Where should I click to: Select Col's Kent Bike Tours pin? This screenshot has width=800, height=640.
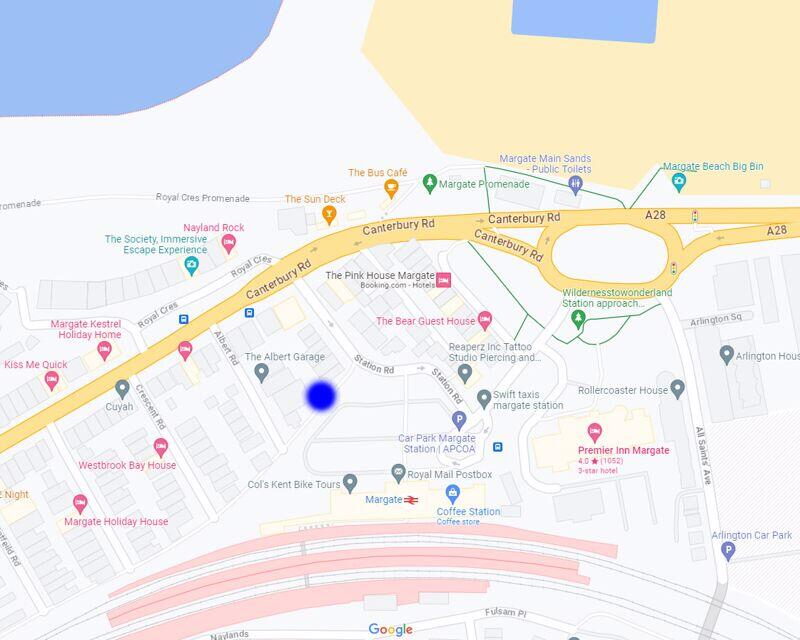click(350, 484)
